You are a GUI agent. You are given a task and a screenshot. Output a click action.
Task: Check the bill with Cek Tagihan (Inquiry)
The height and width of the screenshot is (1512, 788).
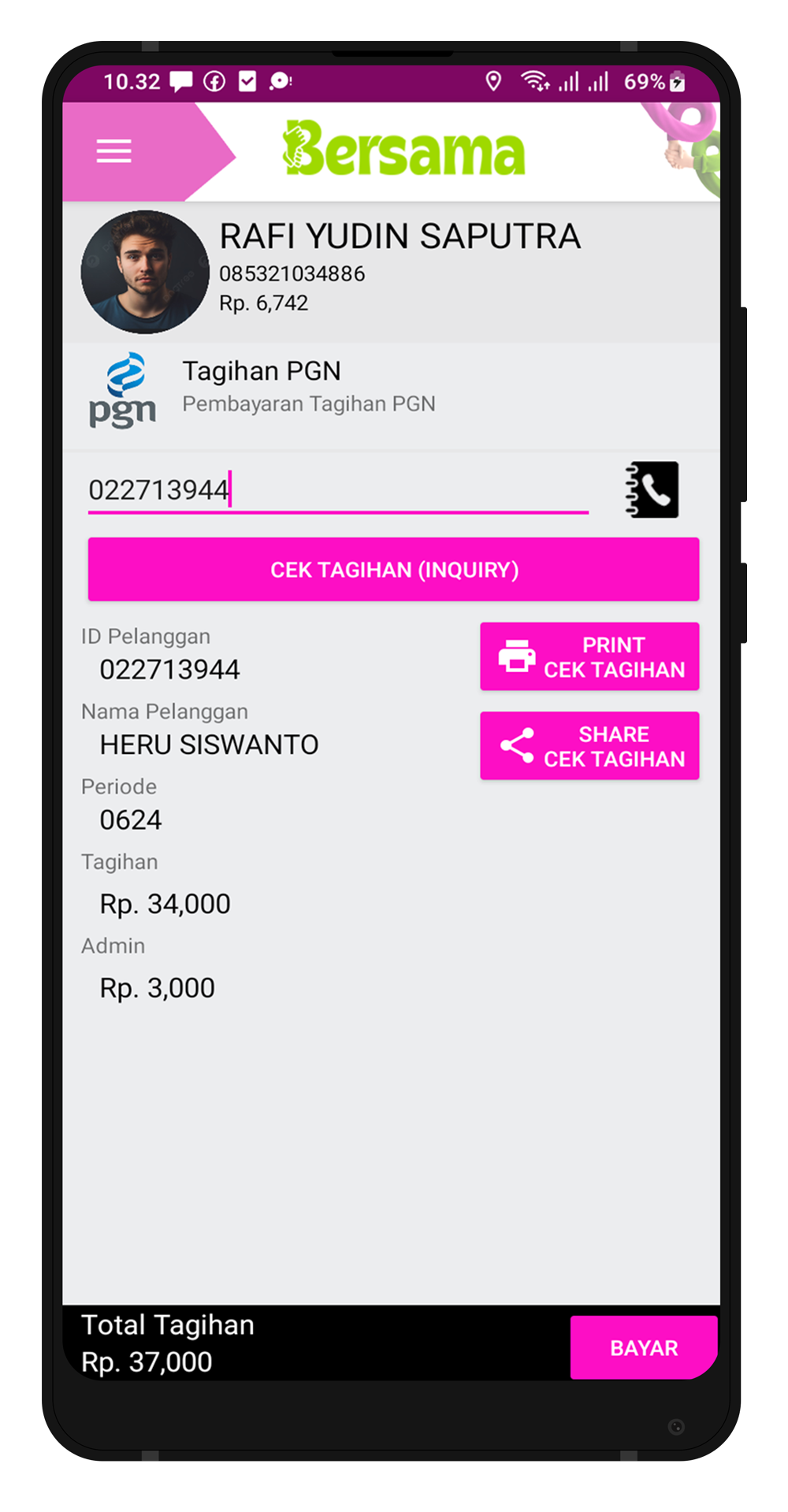pos(393,570)
